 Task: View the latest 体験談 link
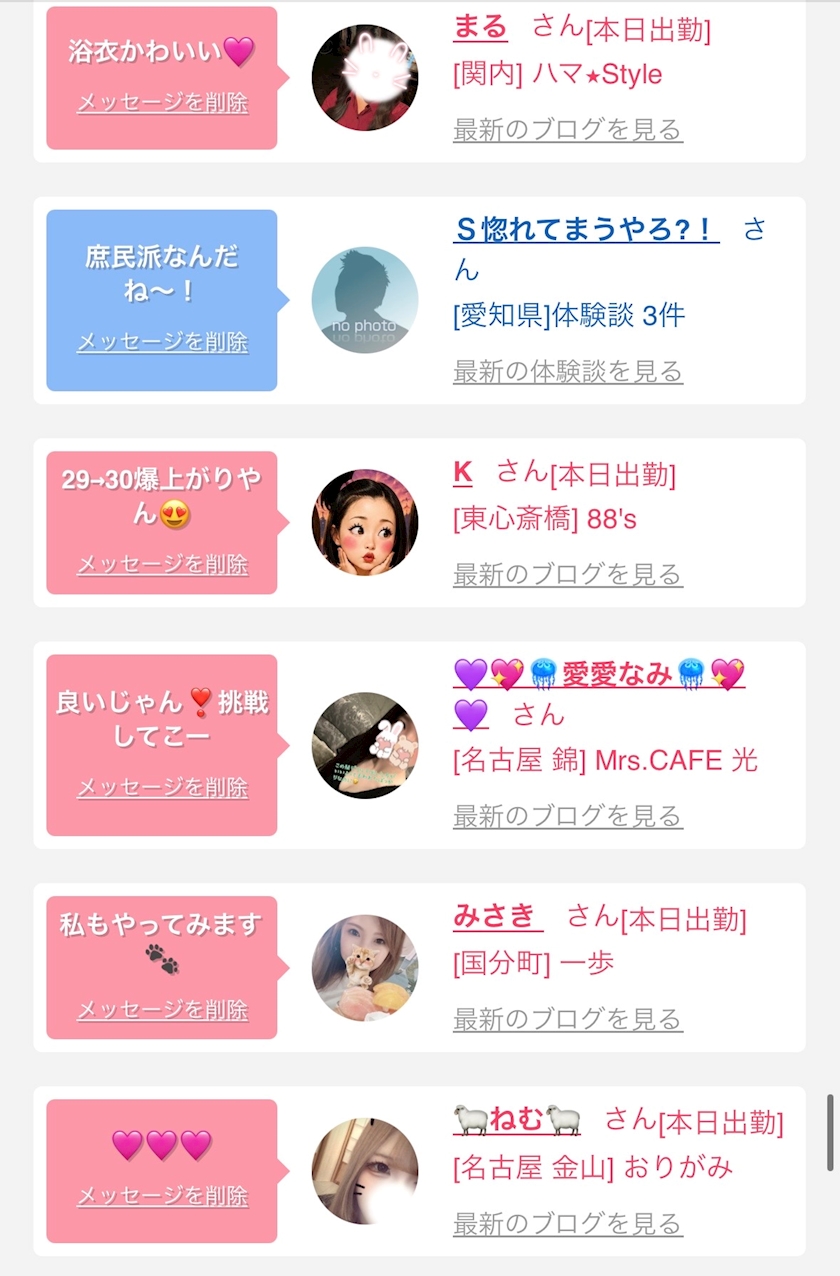(568, 372)
